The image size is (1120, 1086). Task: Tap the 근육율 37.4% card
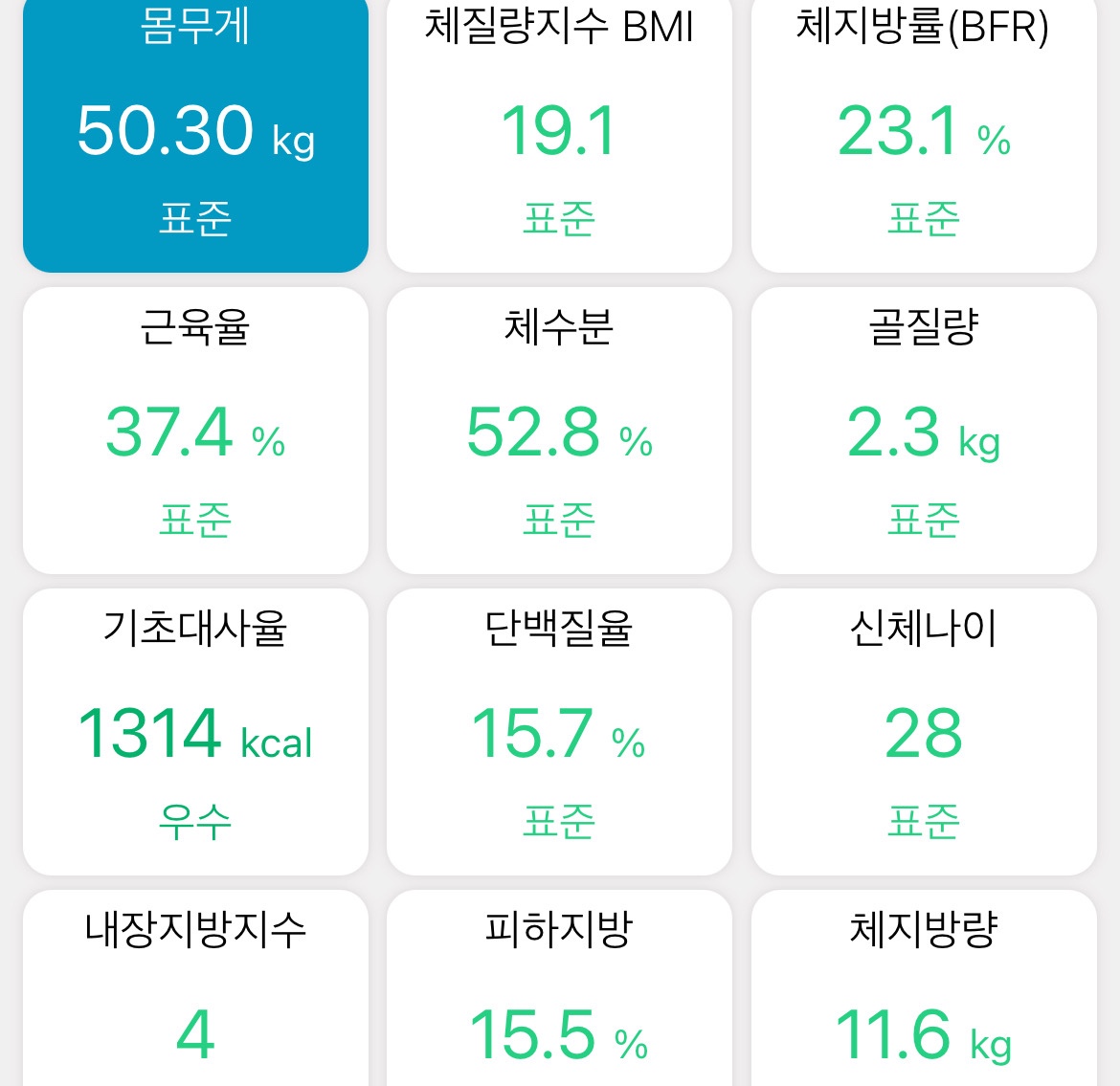[x=195, y=431]
